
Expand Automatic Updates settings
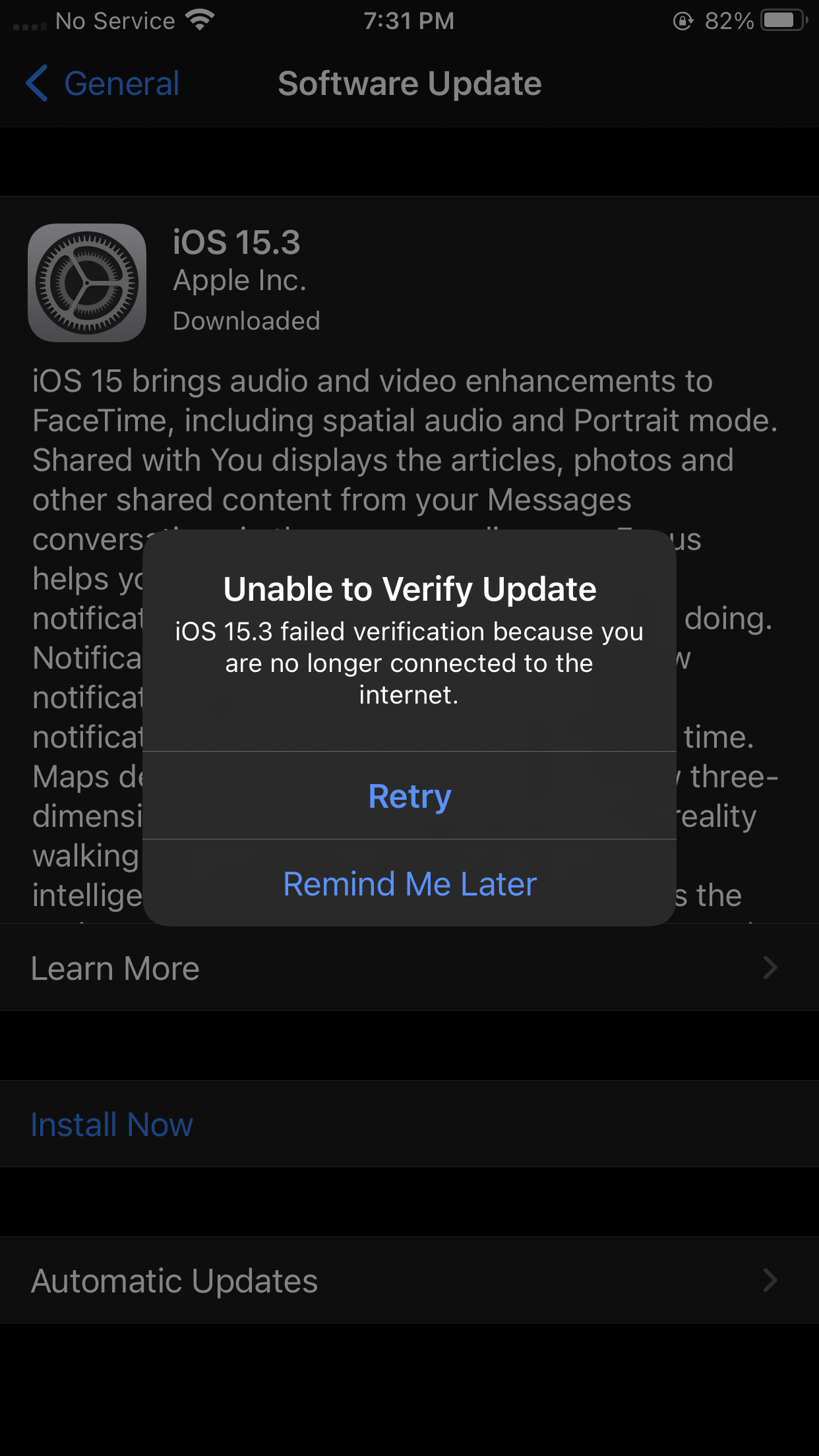pyautogui.click(x=173, y=1280)
